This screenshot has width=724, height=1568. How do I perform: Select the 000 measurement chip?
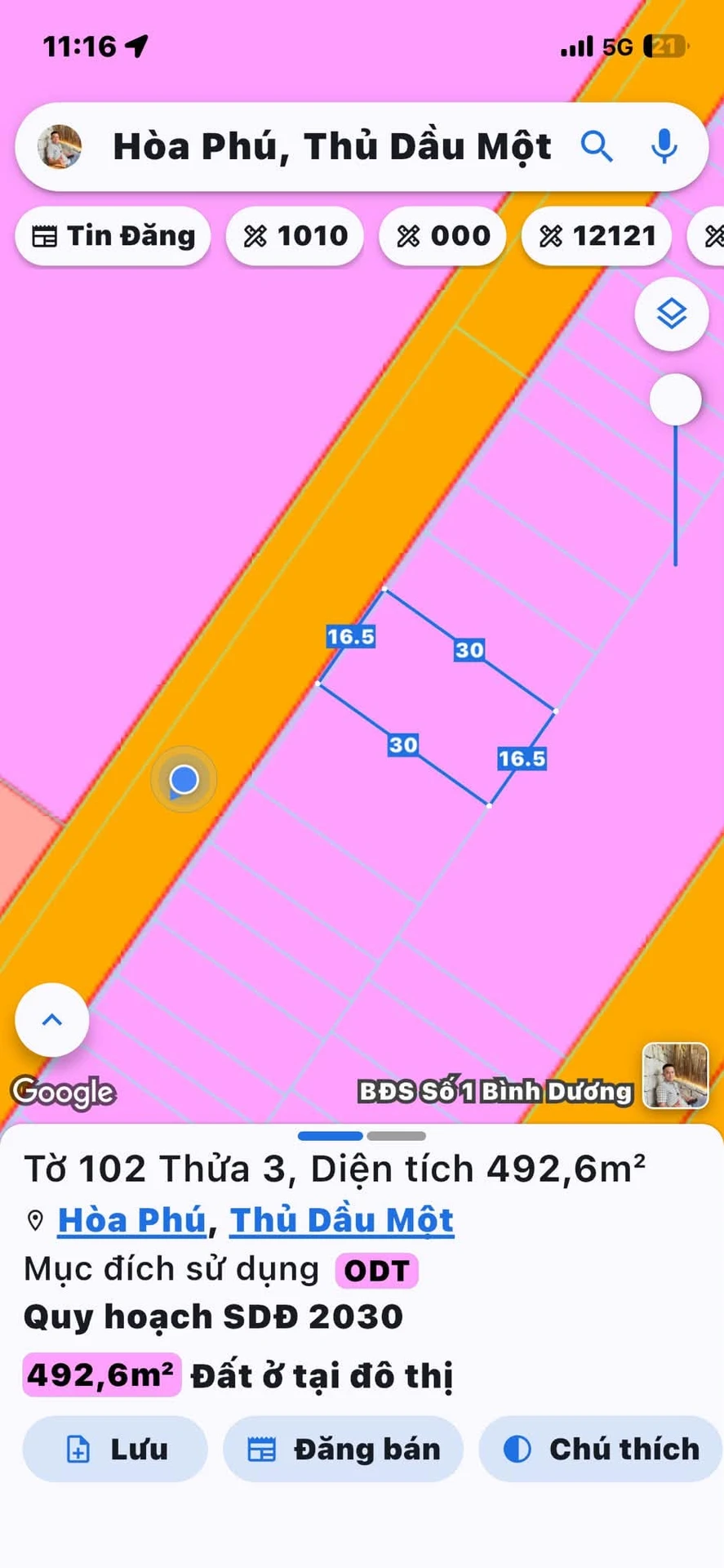tap(442, 236)
